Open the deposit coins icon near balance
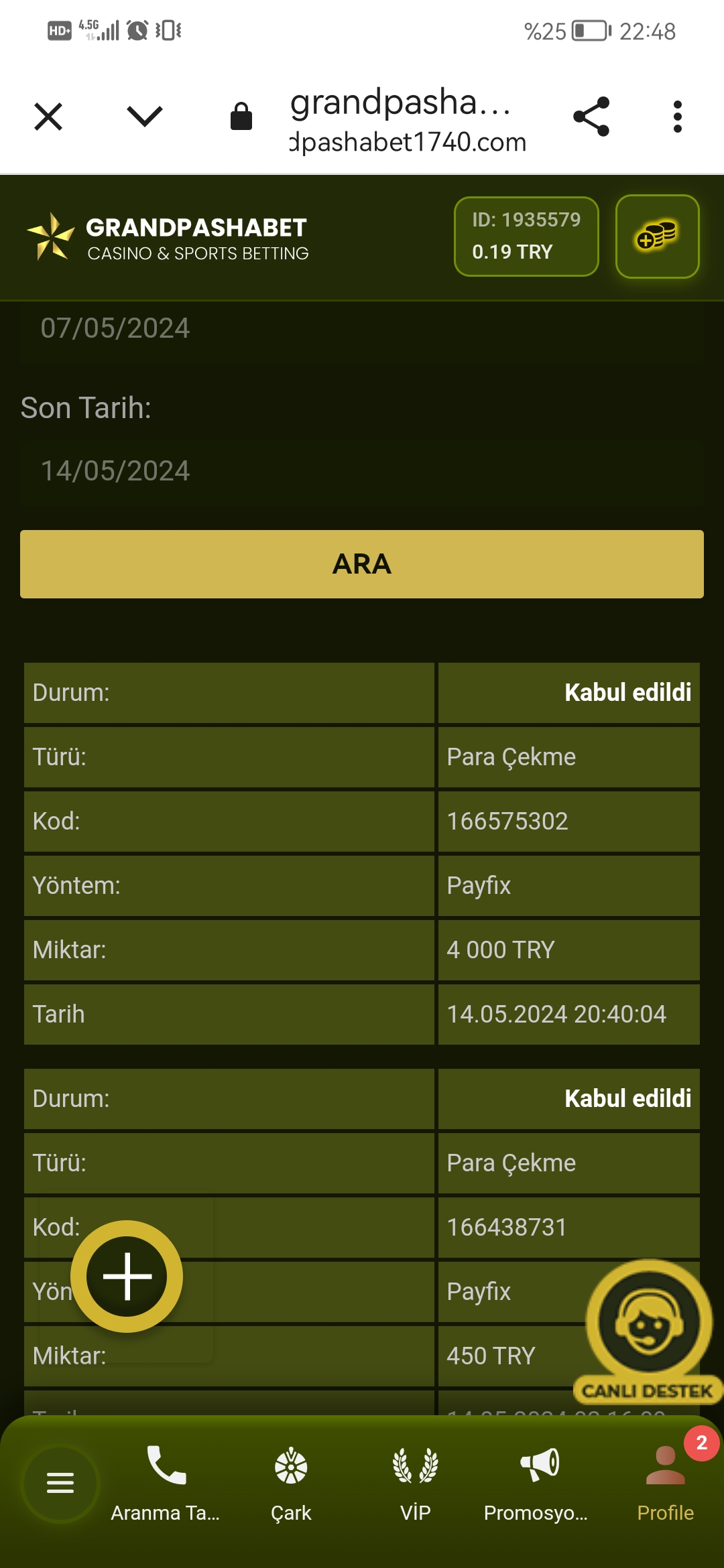 click(x=656, y=236)
